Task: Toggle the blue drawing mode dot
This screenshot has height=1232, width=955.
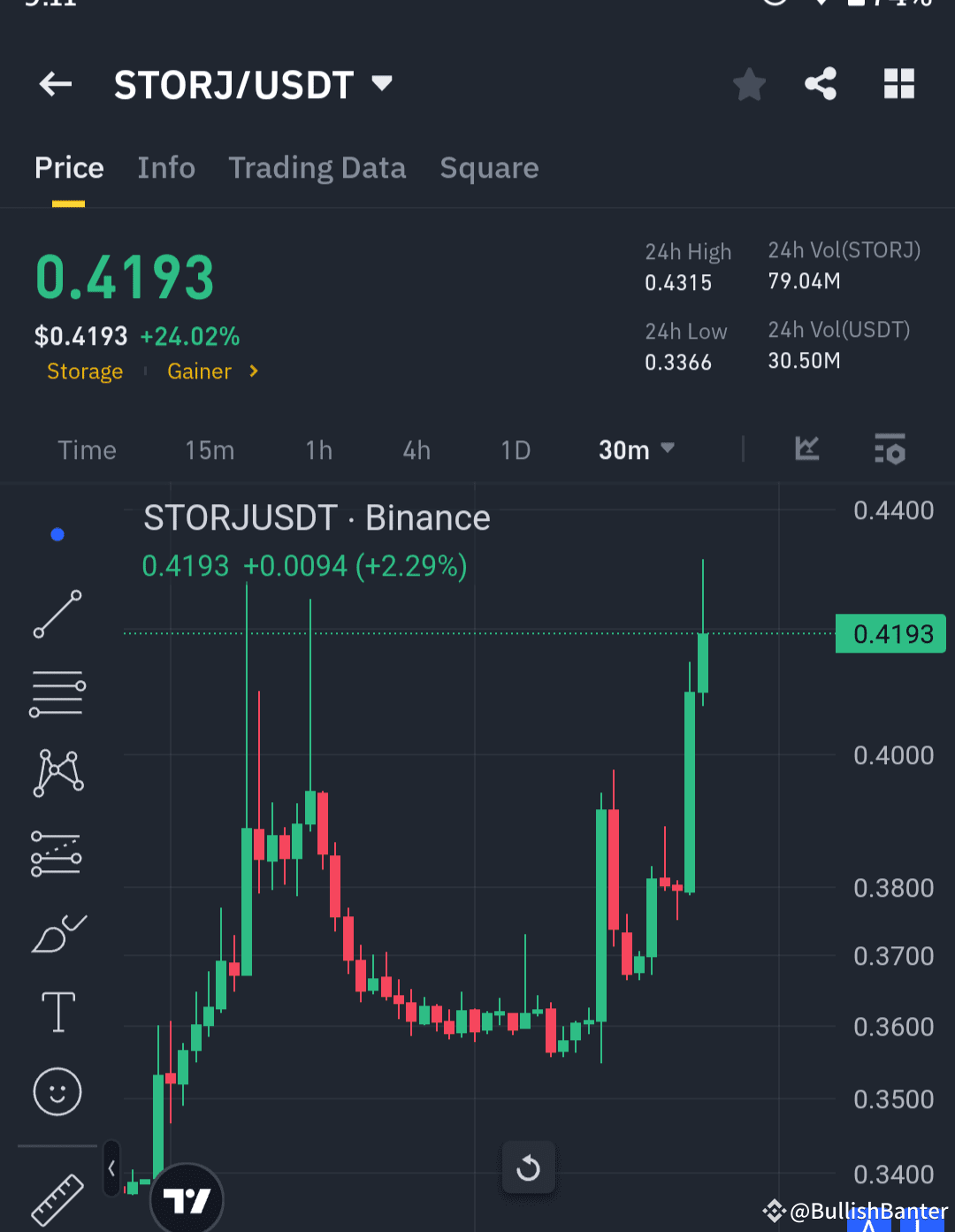Action: click(57, 533)
